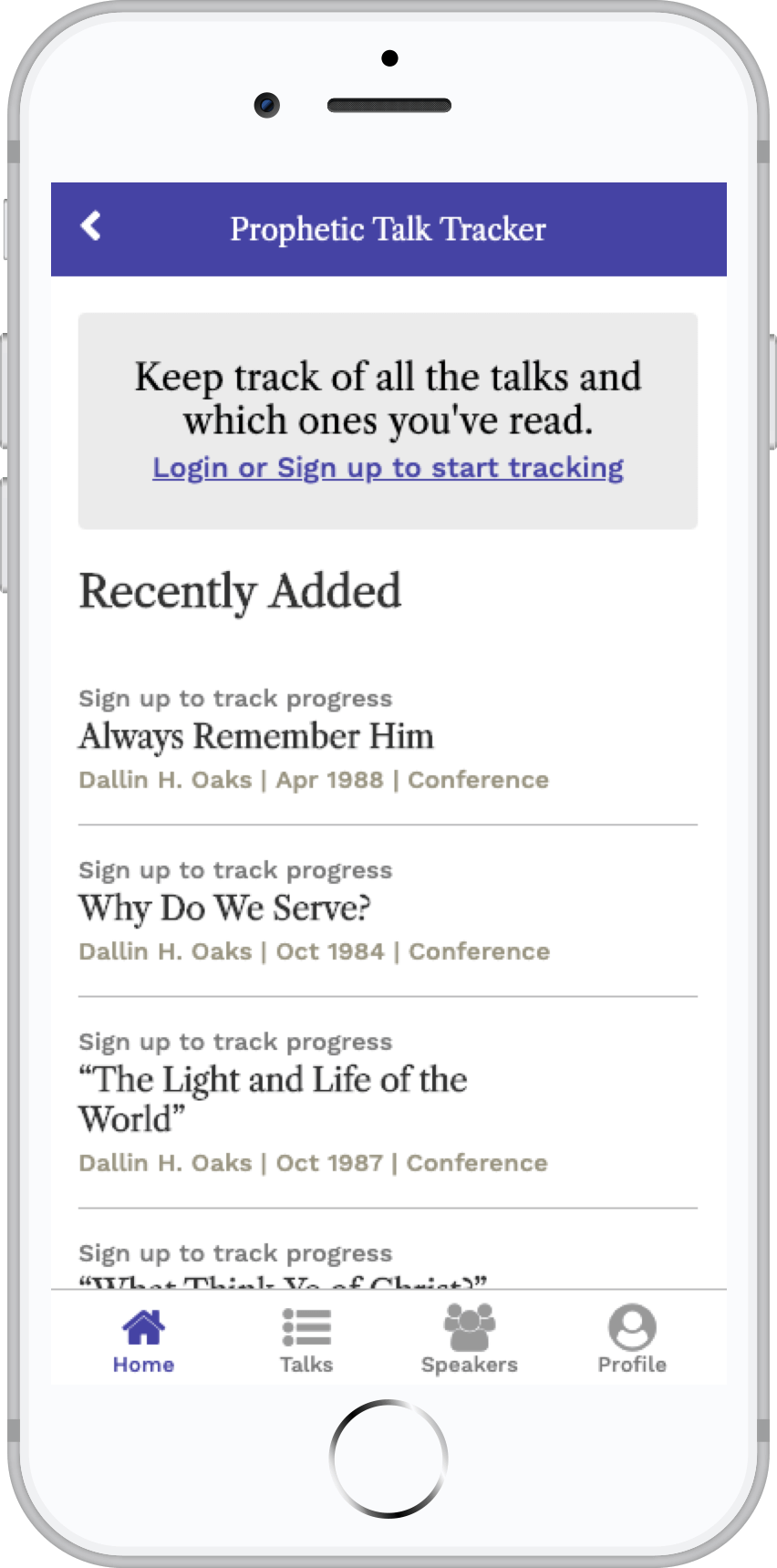Switch to the Talks tab
This screenshot has width=777, height=1568.
pyautogui.click(x=306, y=1340)
